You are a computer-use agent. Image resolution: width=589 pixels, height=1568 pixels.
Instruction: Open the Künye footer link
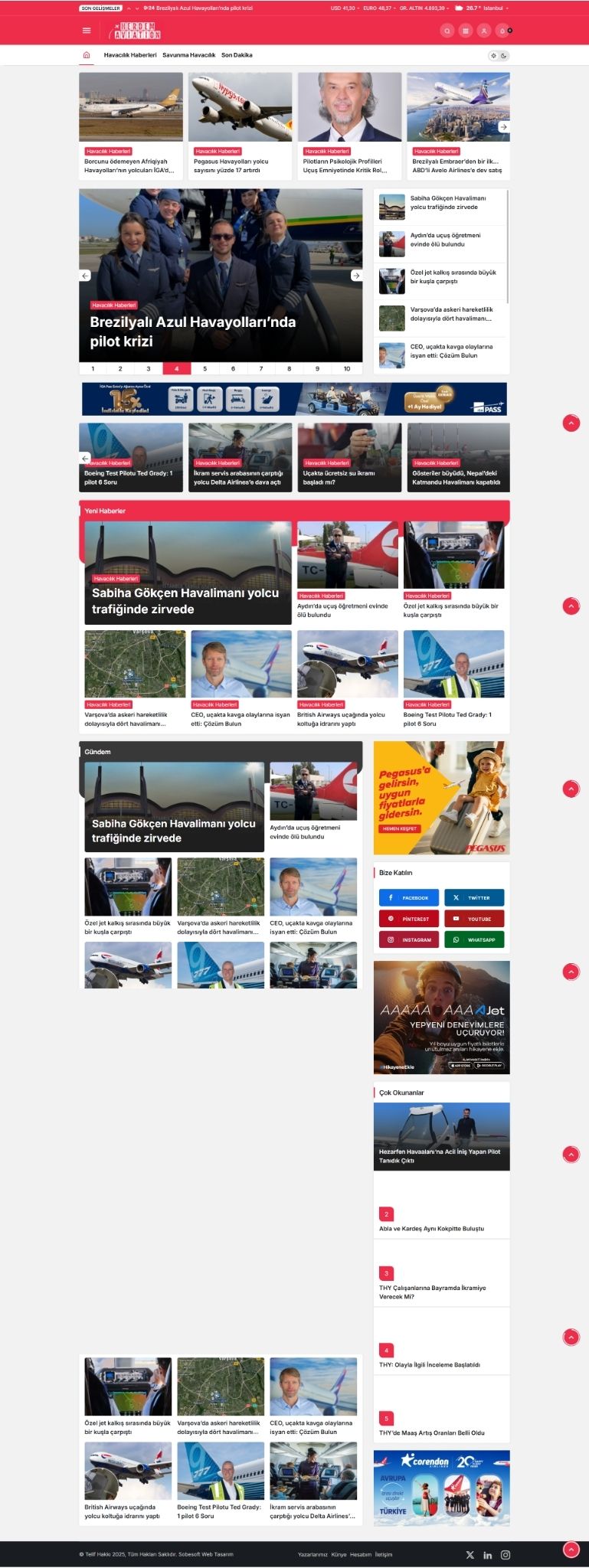(339, 1554)
